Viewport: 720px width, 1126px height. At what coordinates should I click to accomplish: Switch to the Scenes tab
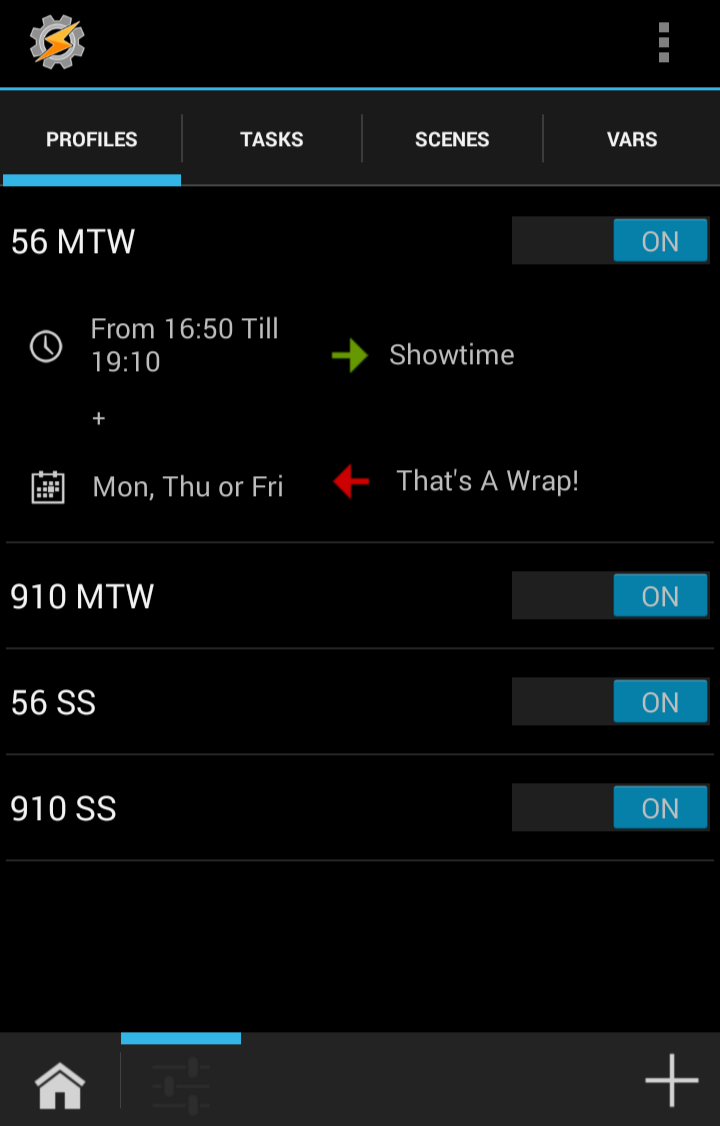(x=452, y=140)
